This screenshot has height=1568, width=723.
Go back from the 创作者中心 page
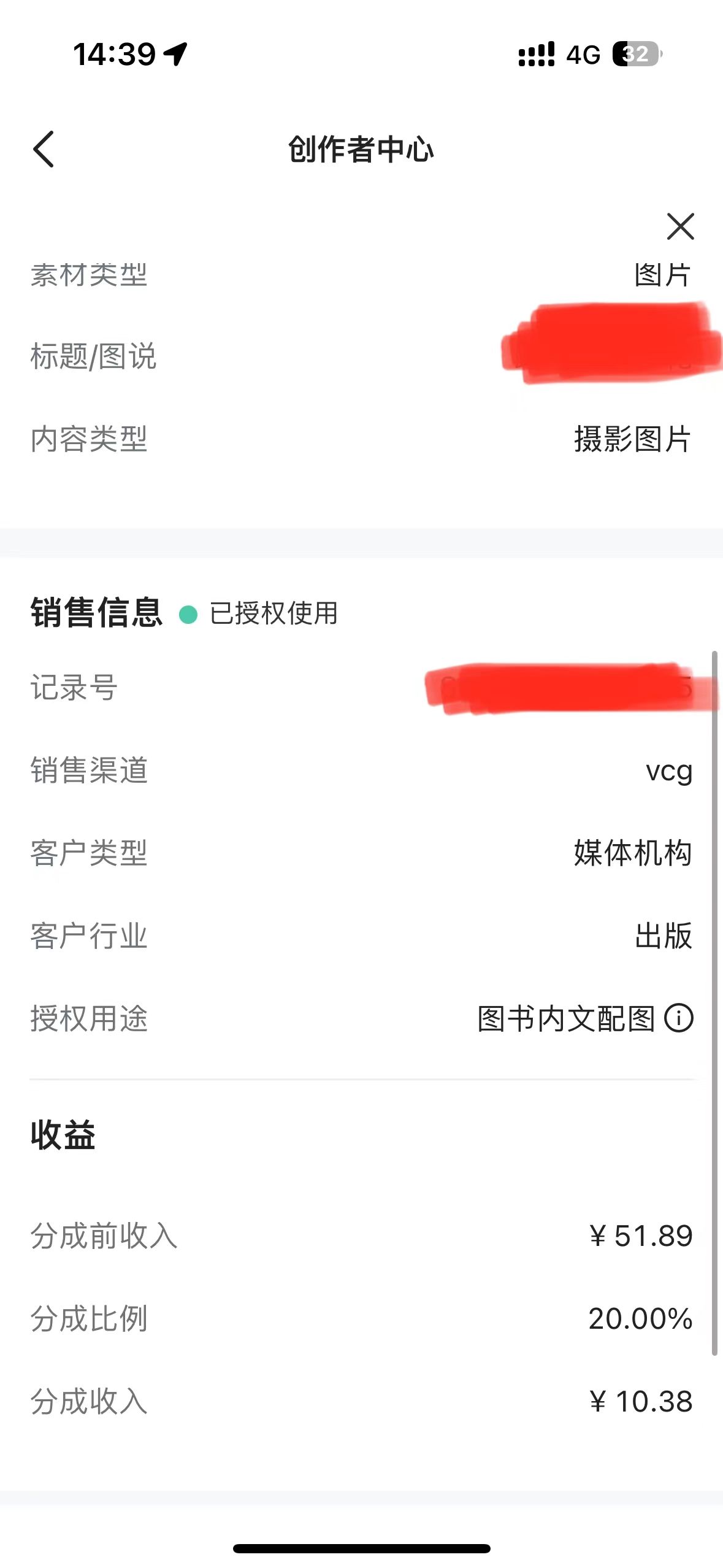click(x=44, y=149)
